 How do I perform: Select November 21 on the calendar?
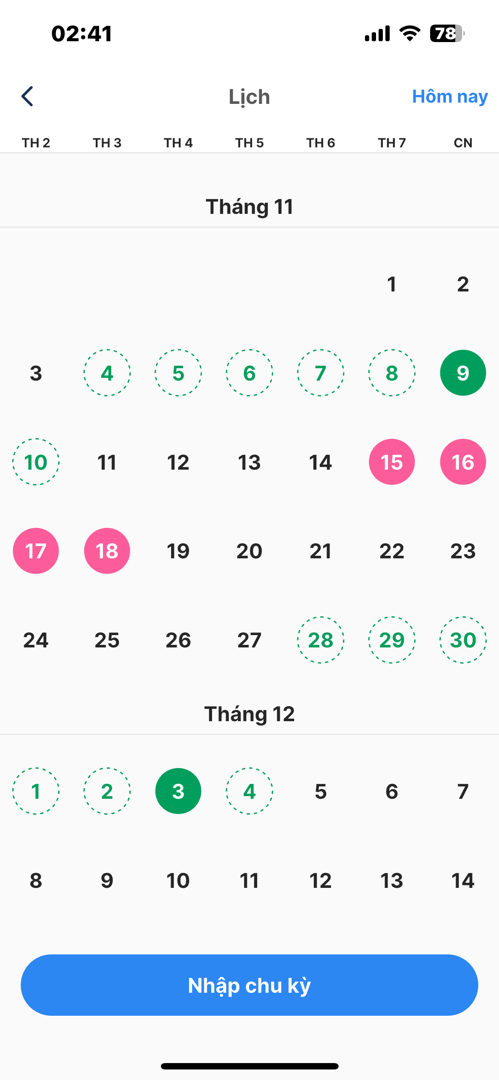tap(320, 551)
